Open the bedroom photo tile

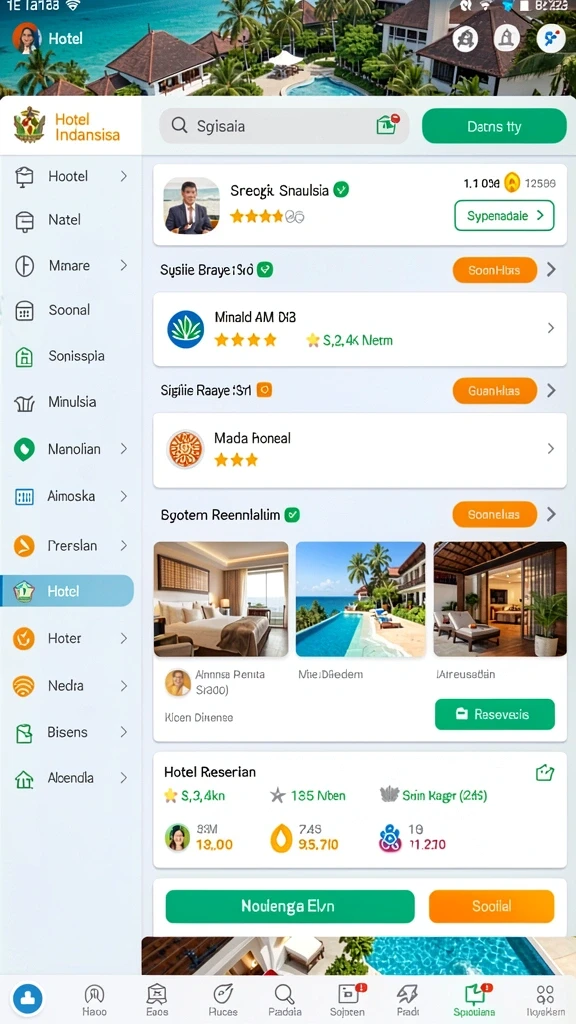point(221,599)
